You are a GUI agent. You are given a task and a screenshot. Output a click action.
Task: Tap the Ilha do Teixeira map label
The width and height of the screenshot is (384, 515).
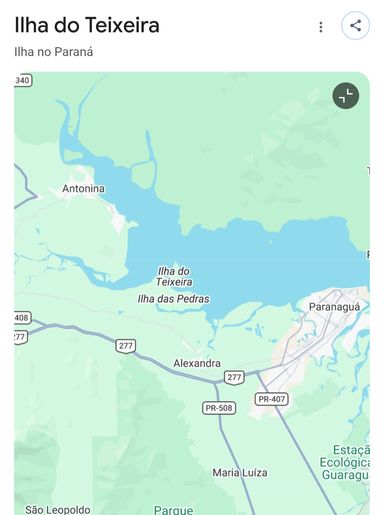pos(174,277)
